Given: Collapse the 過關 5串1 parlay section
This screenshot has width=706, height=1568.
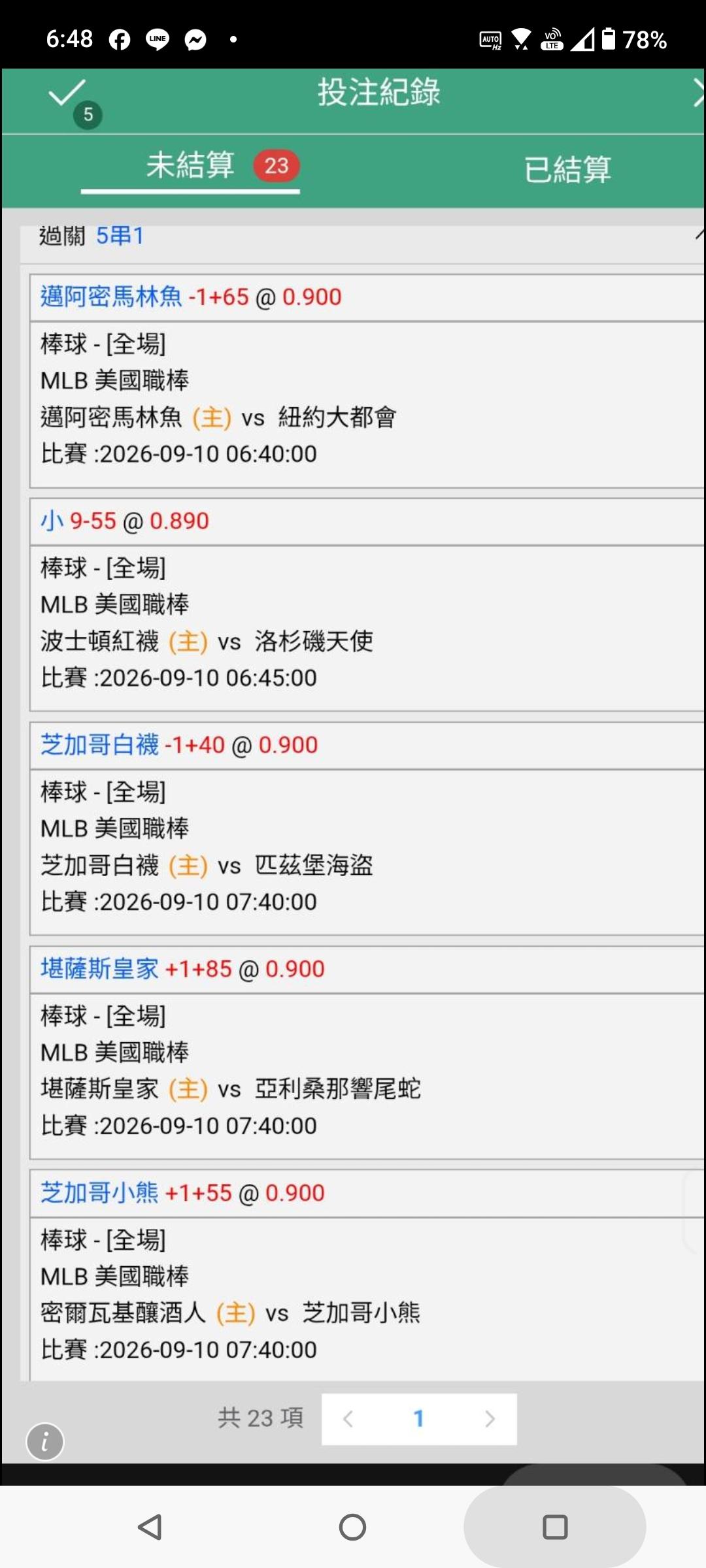Looking at the screenshot, I should (x=700, y=235).
